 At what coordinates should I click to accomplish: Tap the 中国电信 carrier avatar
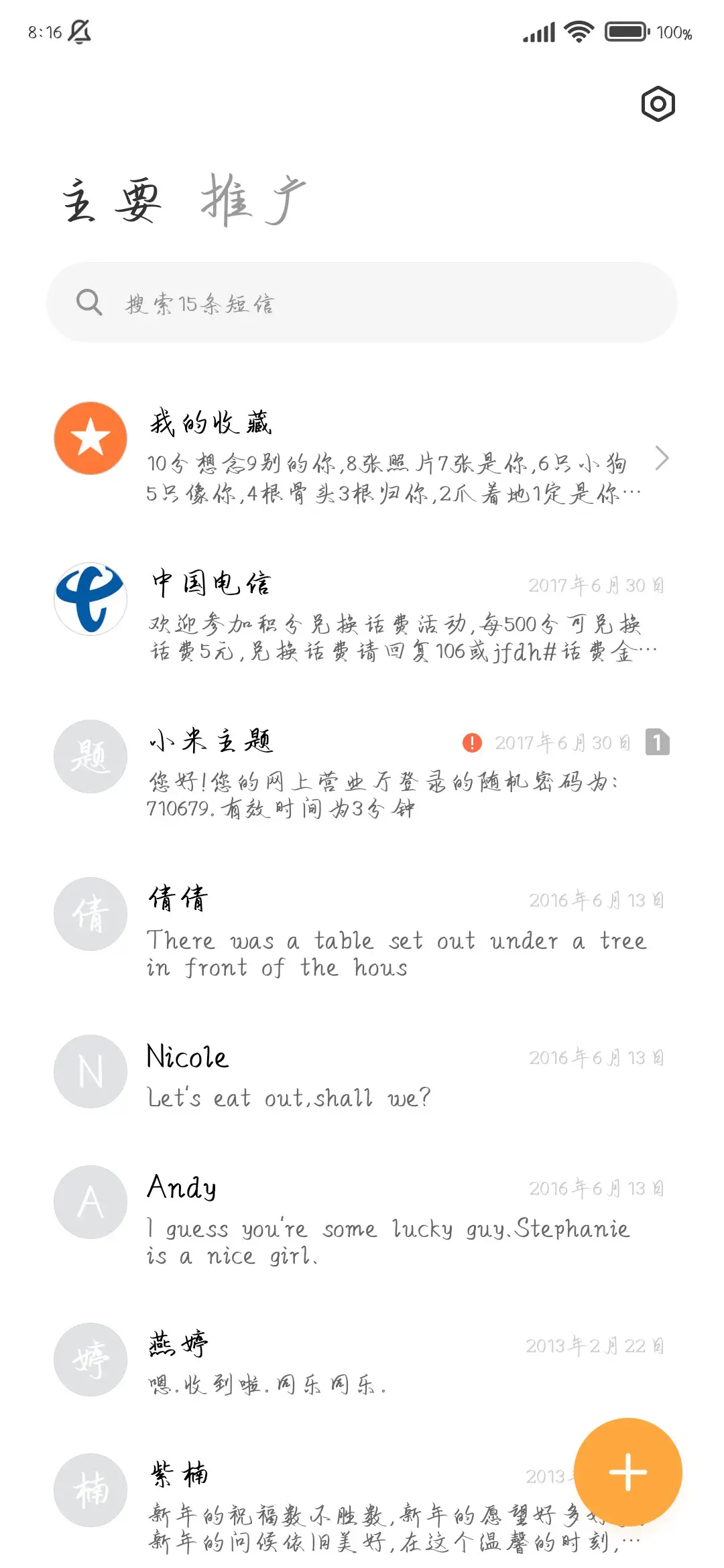click(x=90, y=598)
